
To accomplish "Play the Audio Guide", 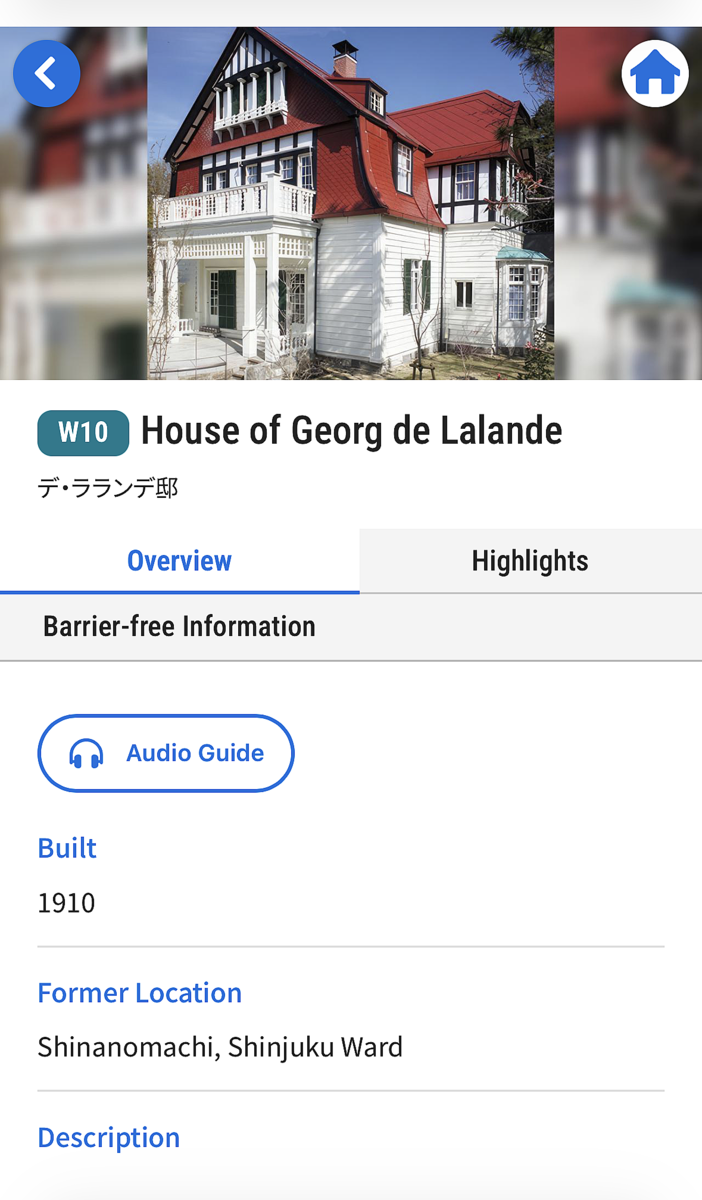I will pos(166,753).
